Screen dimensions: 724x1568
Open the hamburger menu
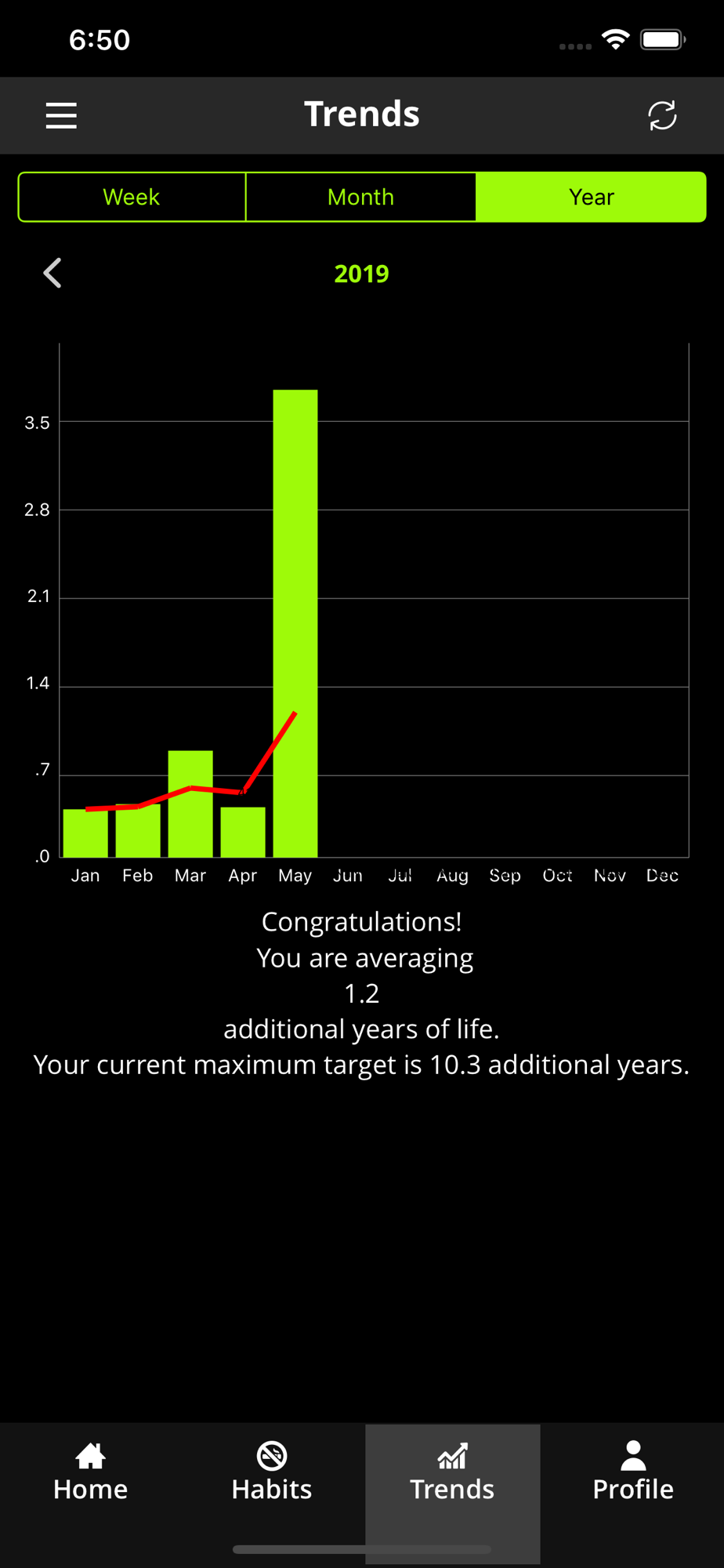pos(61,115)
